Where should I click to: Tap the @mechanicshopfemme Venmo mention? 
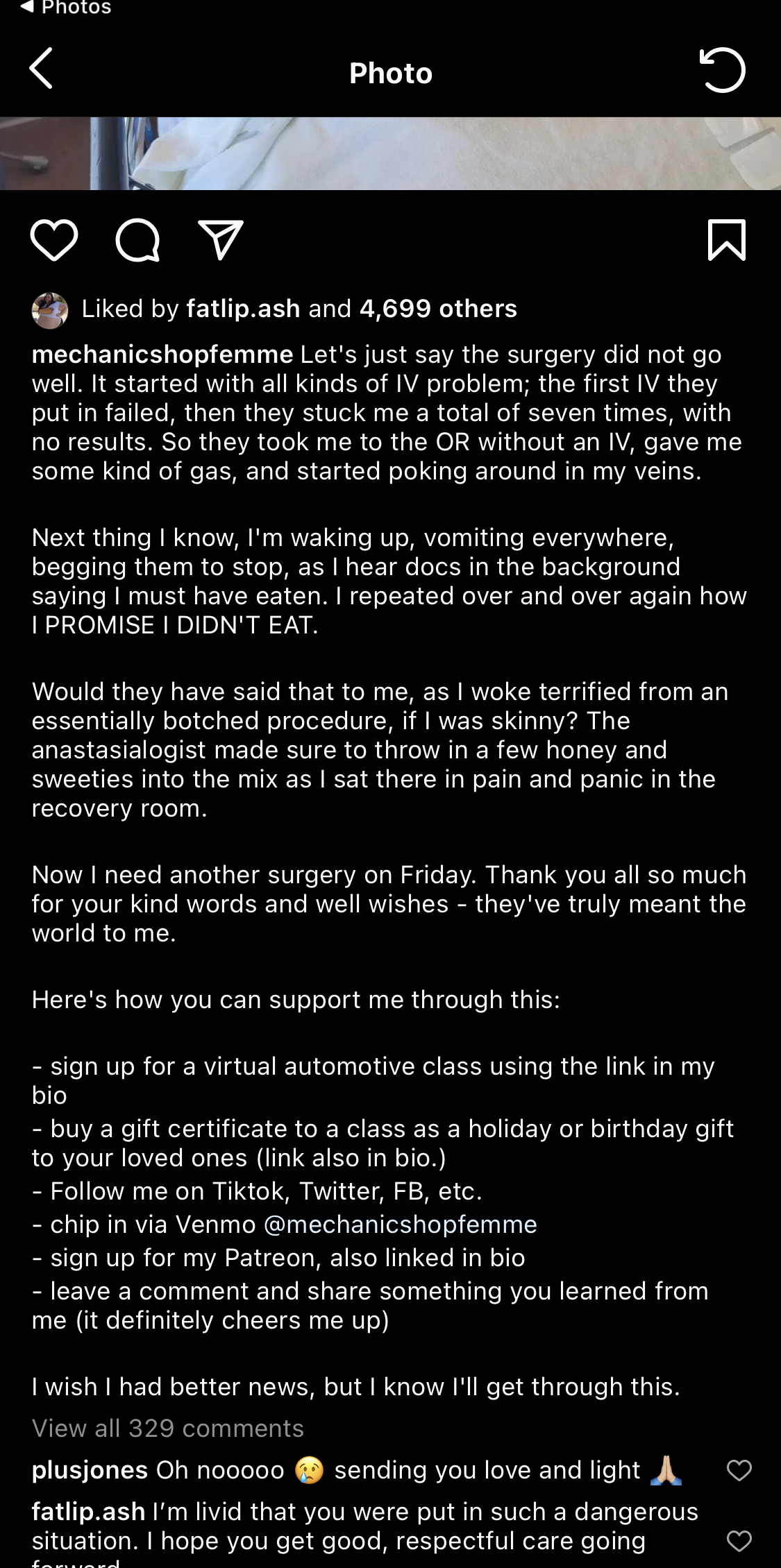pos(401,1225)
